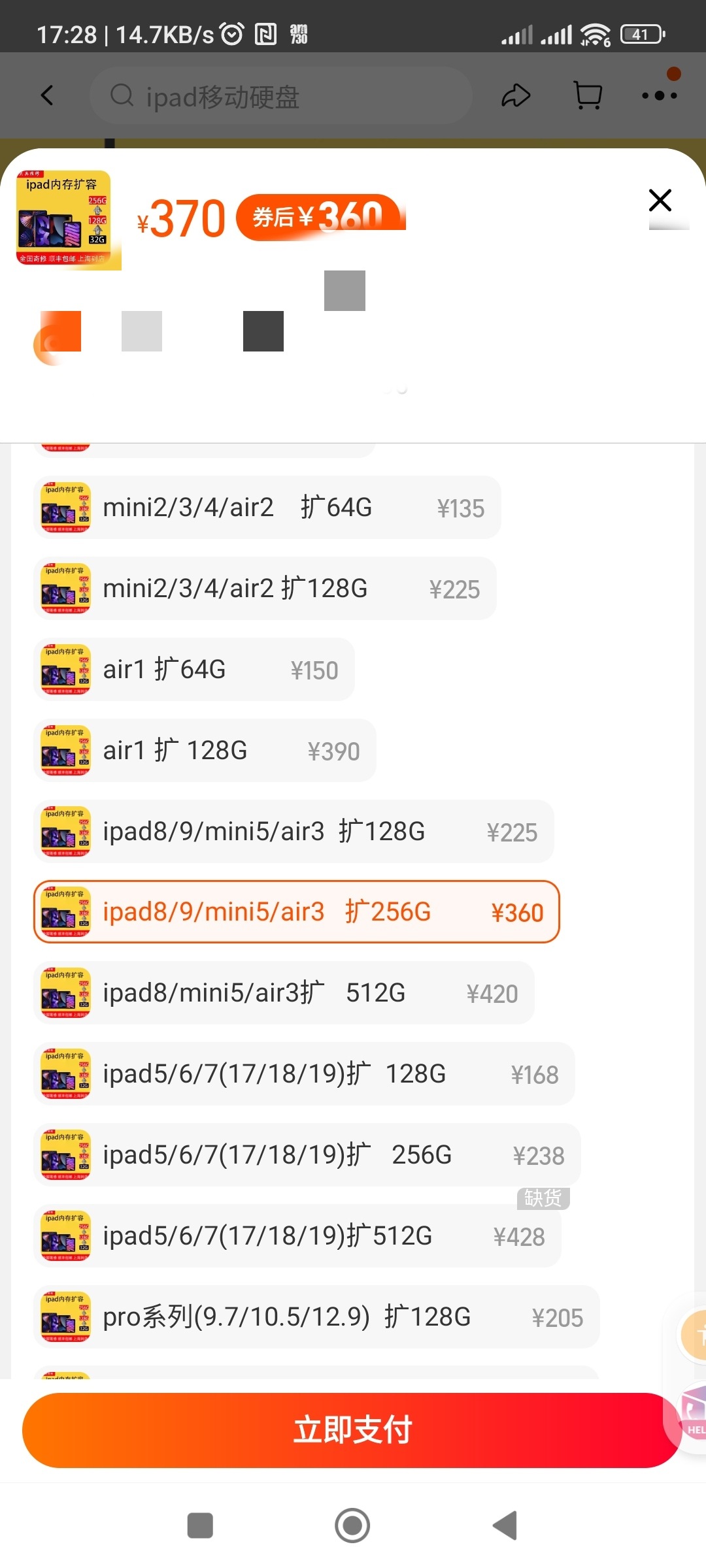Go back using the header arrow

tap(47, 95)
